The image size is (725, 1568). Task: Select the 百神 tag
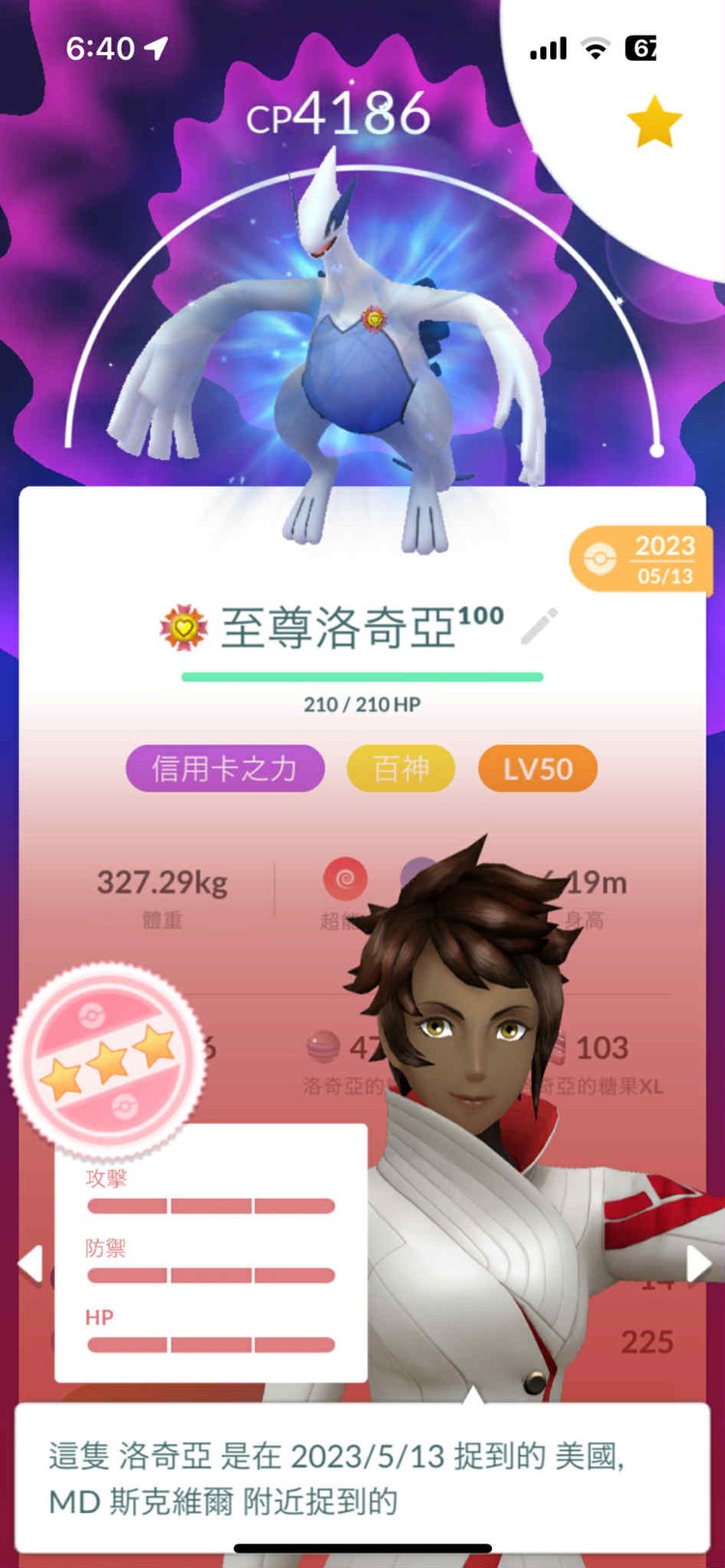tap(401, 769)
